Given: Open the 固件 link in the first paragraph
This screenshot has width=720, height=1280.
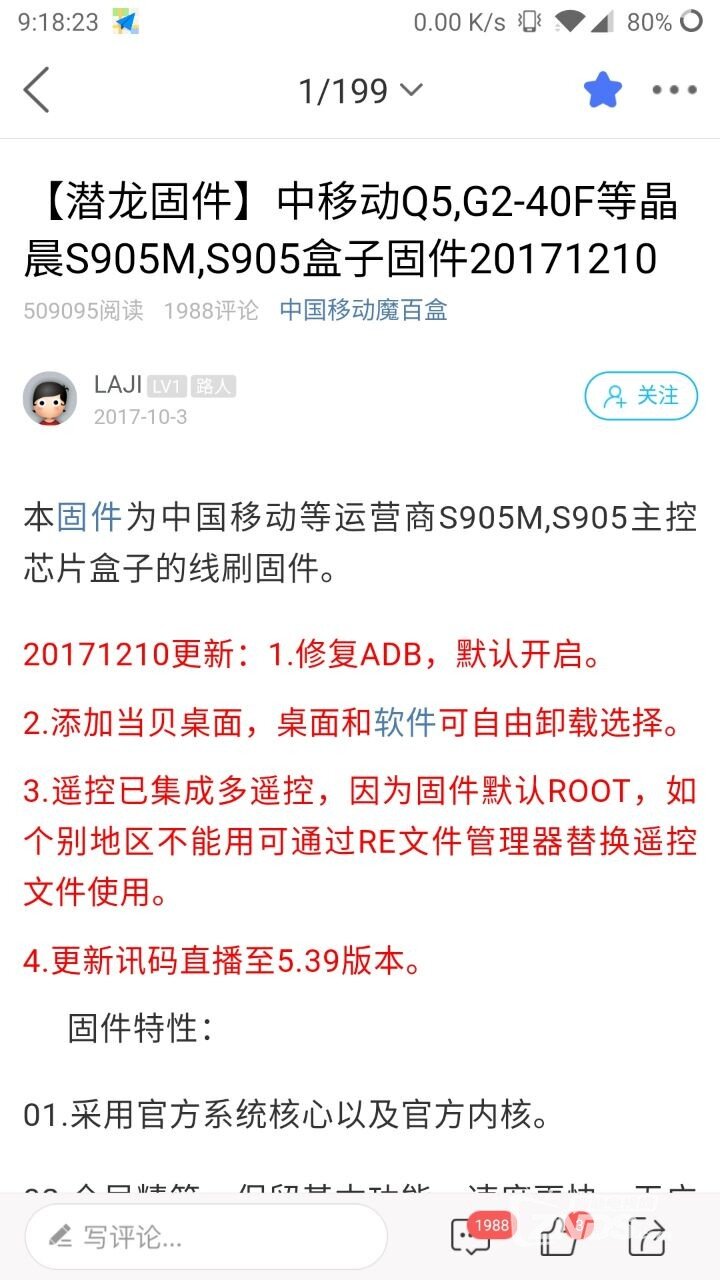Looking at the screenshot, I should point(89,519).
